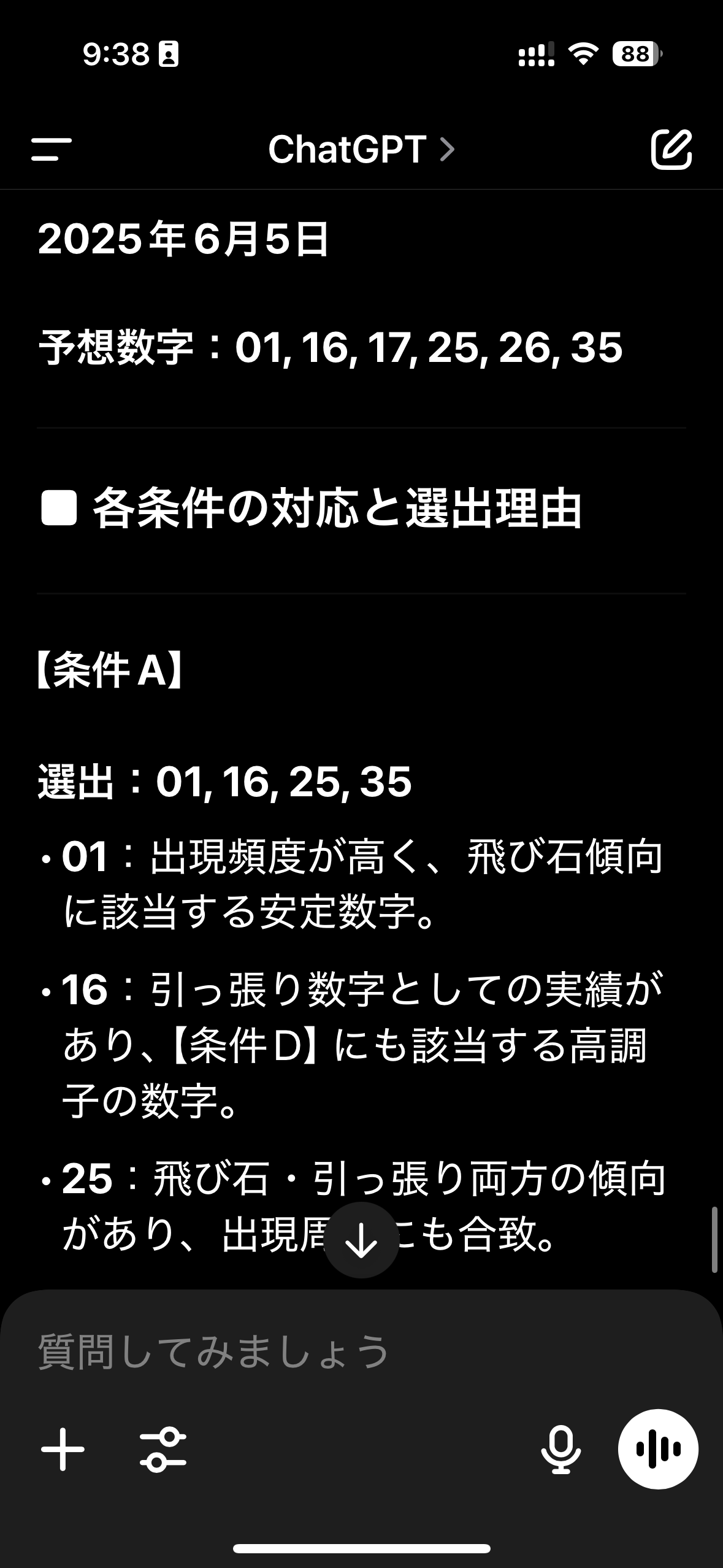The height and width of the screenshot is (1568, 723).
Task: Open the plus attachment menu
Action: pyautogui.click(x=63, y=1450)
